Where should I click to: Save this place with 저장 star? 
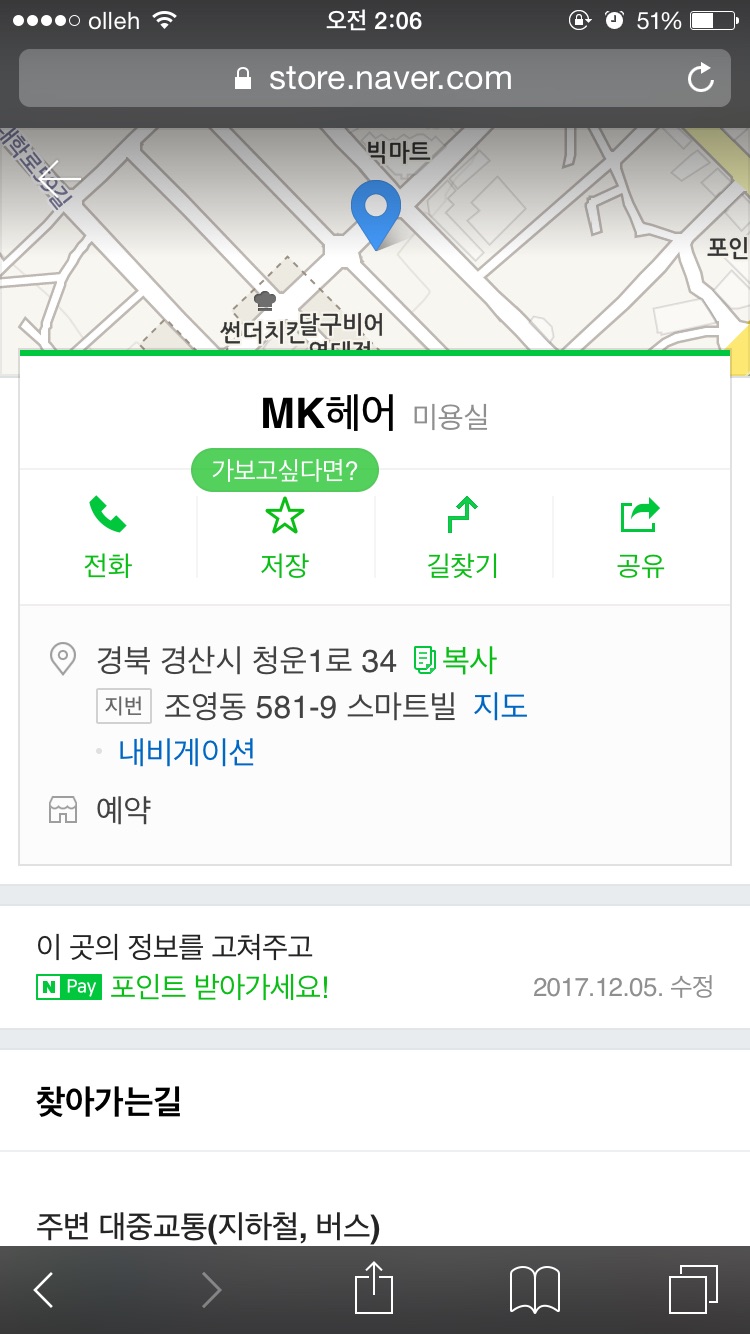[x=285, y=538]
